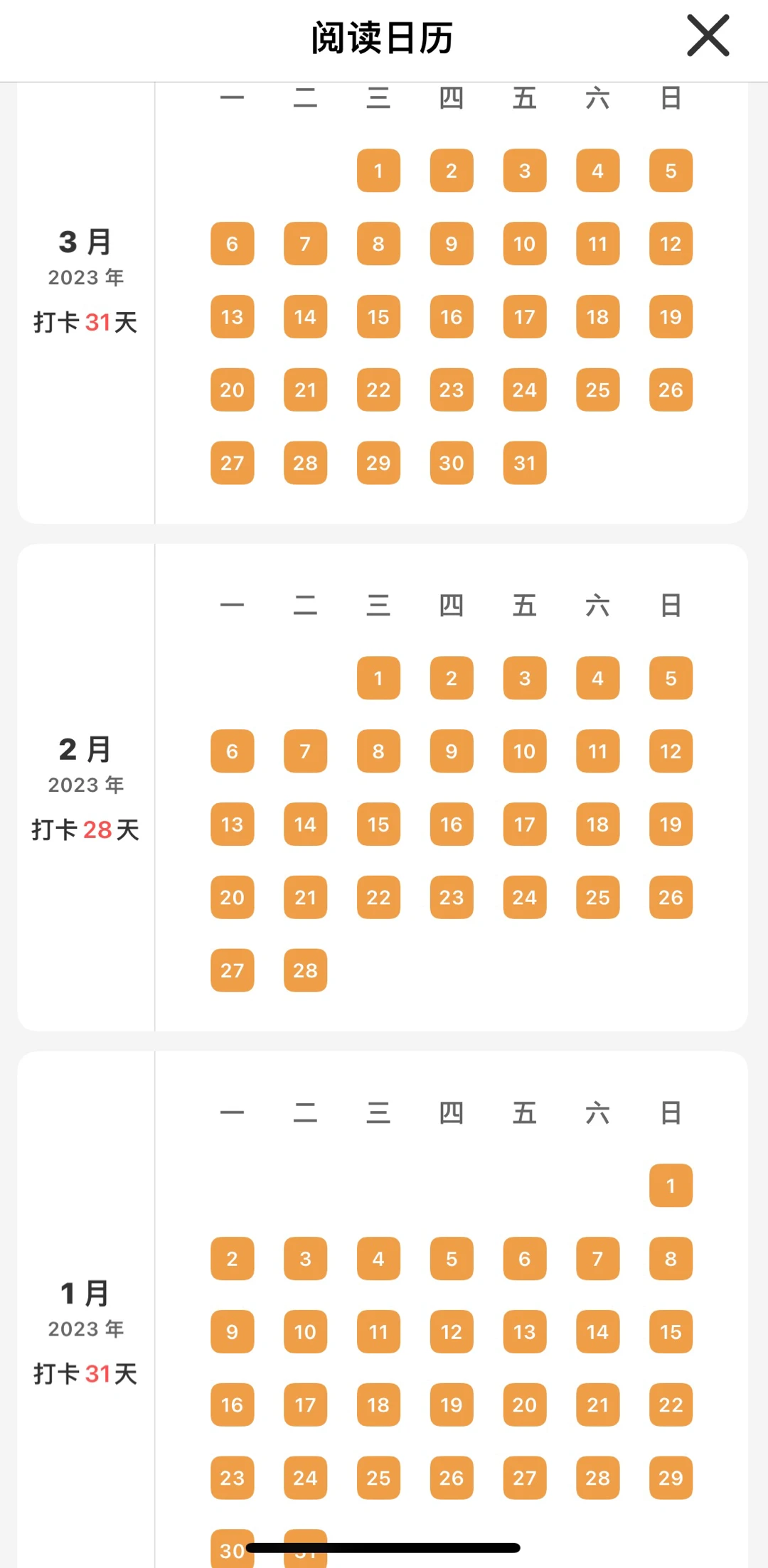The width and height of the screenshot is (768, 1568).
Task: Tap February 9 date tile
Action: click(452, 751)
